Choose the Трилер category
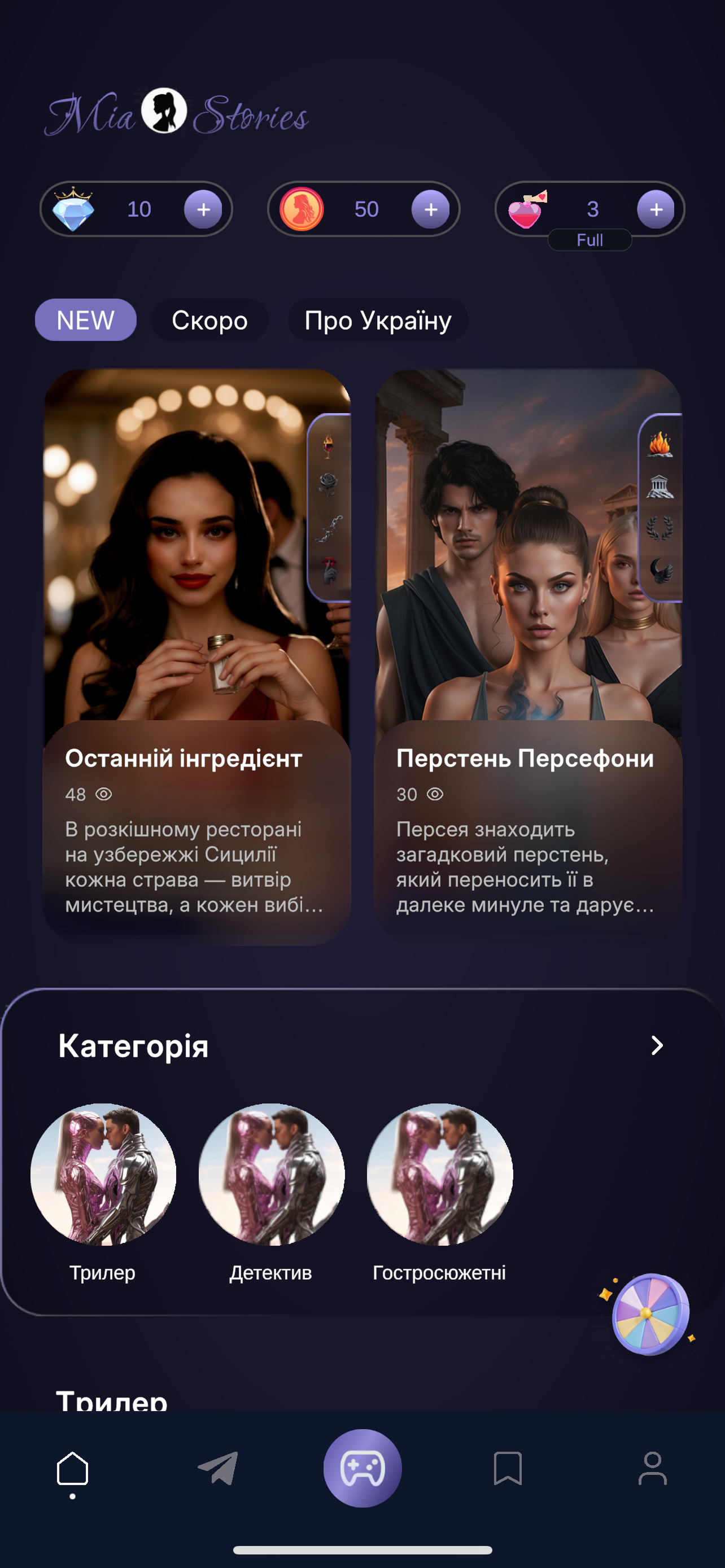 tap(103, 1175)
